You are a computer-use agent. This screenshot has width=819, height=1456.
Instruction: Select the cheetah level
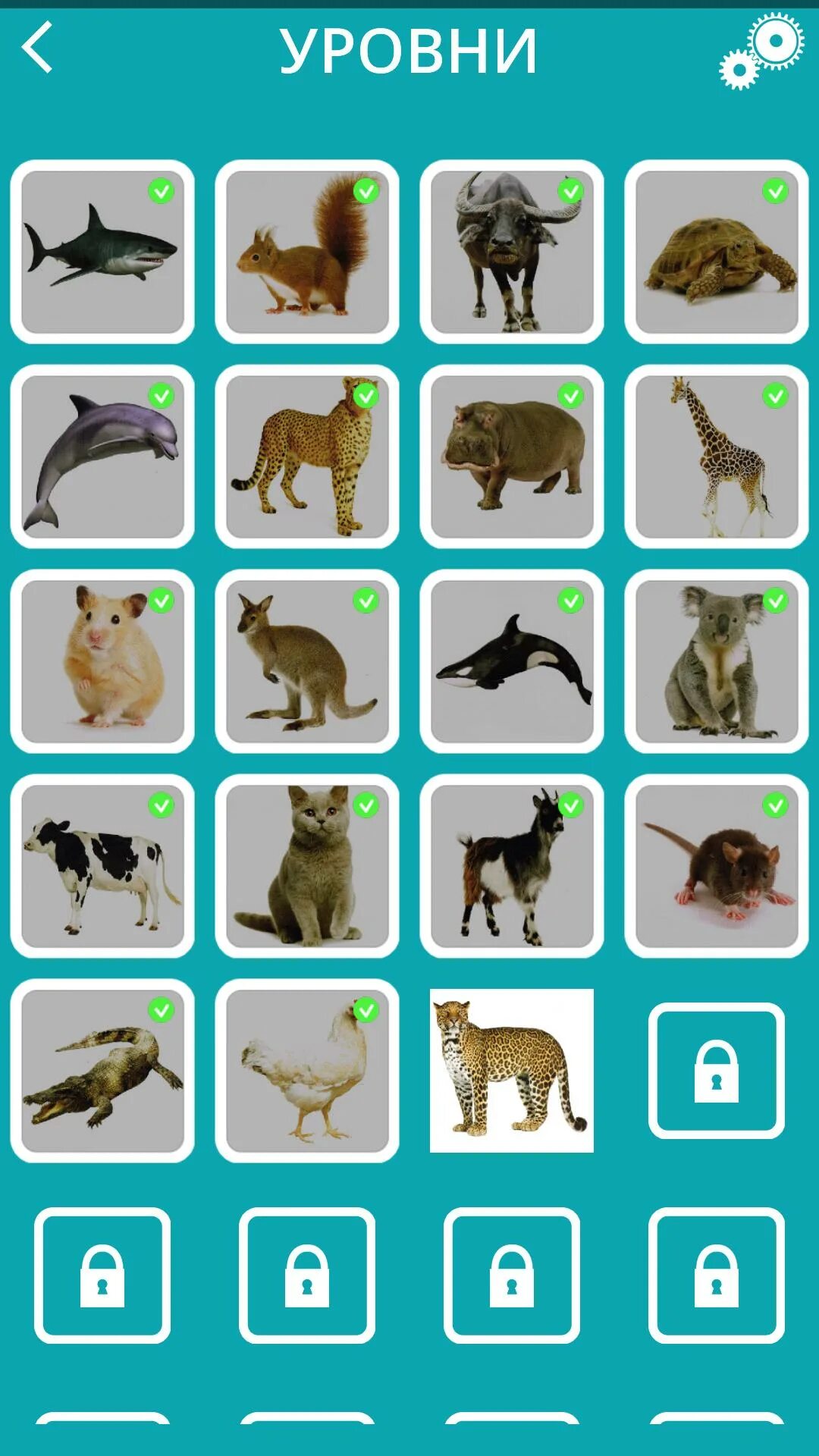click(x=307, y=457)
